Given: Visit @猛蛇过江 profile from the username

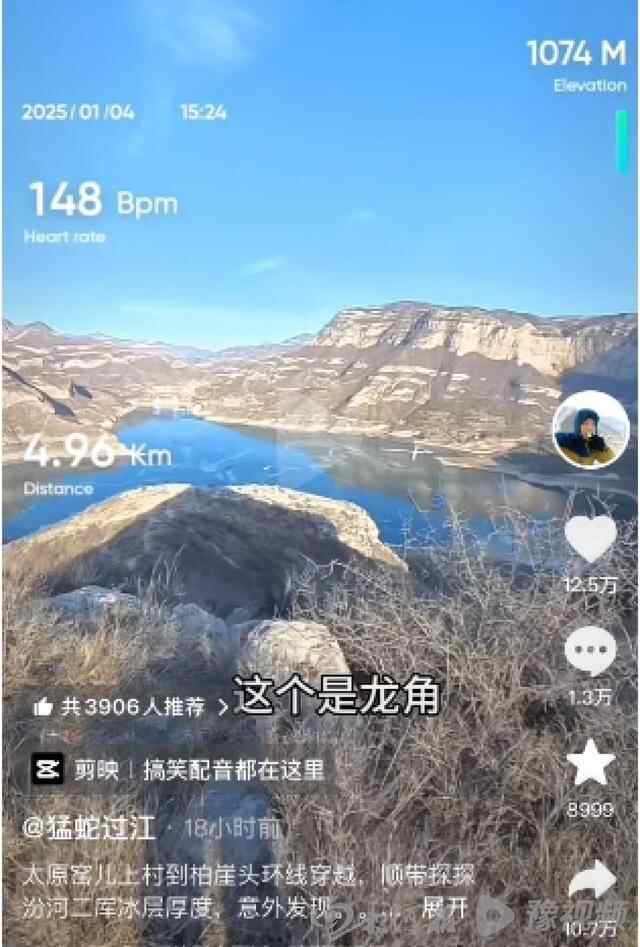Looking at the screenshot, I should (x=91, y=828).
